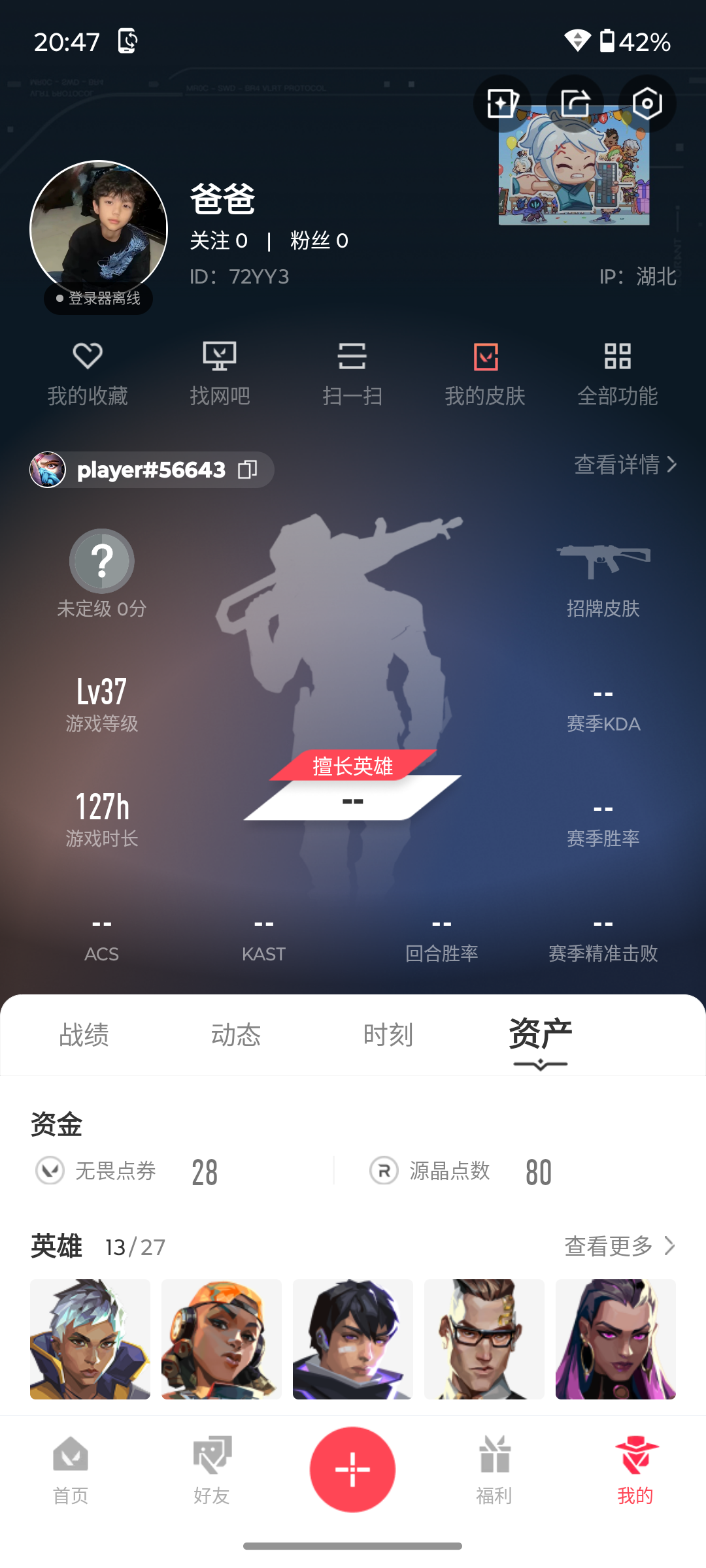Open the sparkle card icon at top
The image size is (706, 1568).
(x=502, y=103)
